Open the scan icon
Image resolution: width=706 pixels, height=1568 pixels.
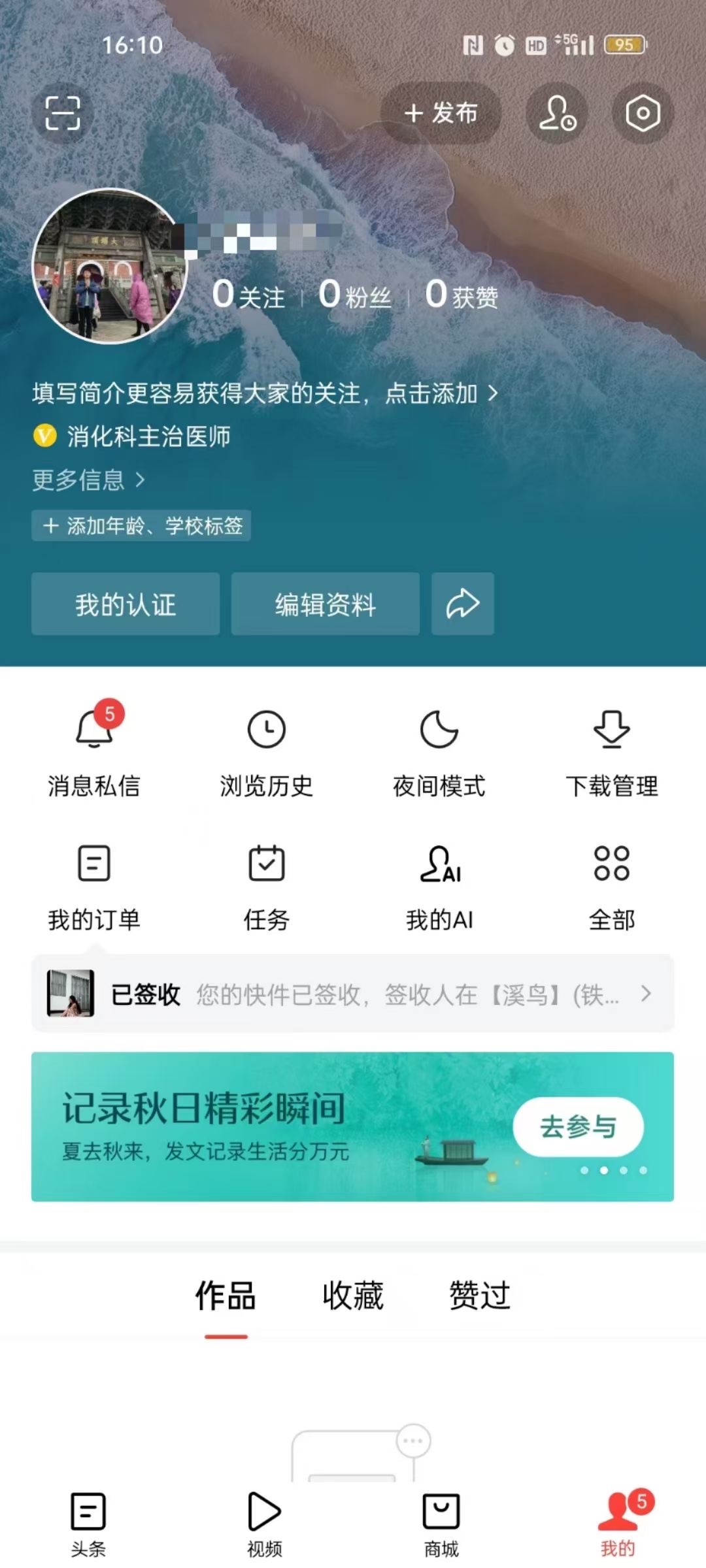63,113
